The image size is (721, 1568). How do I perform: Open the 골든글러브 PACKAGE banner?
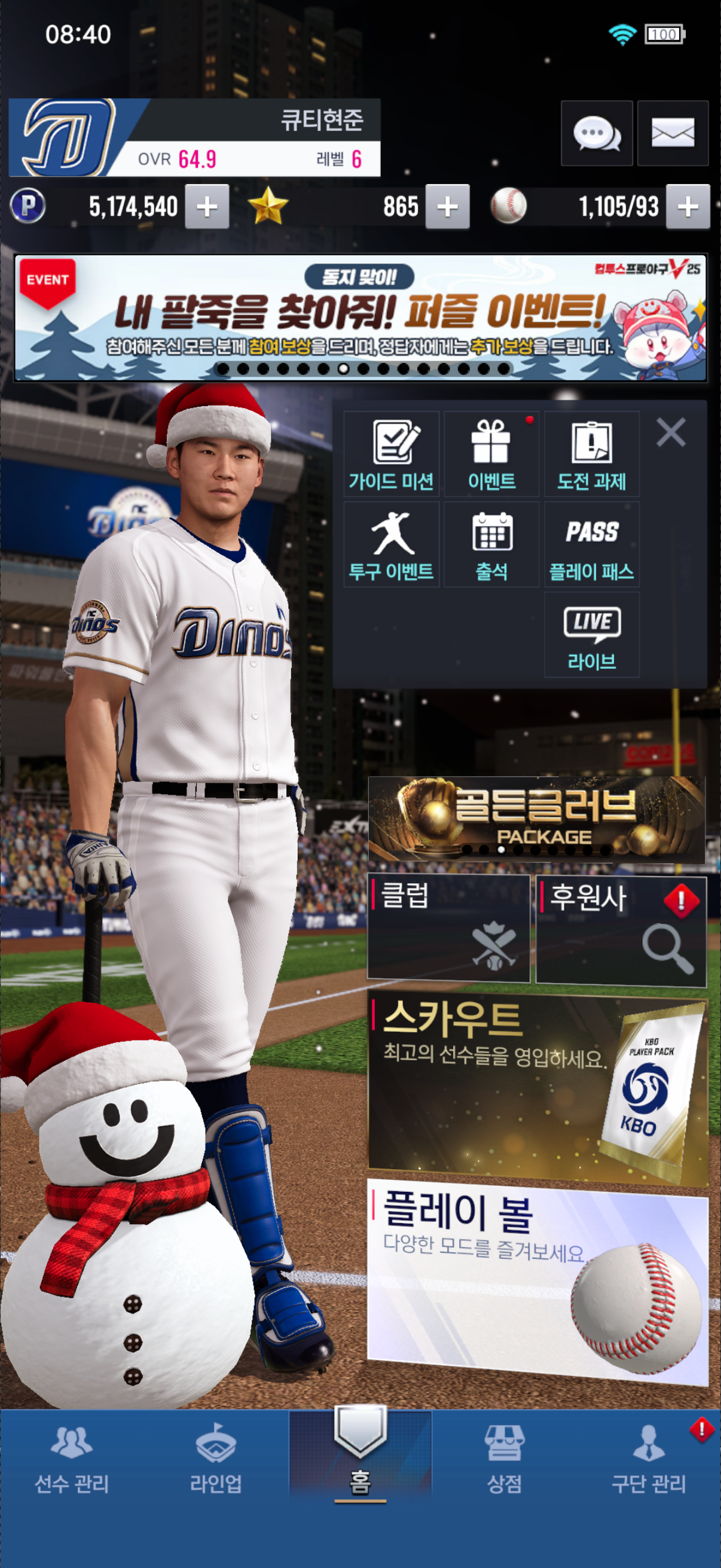tap(537, 819)
